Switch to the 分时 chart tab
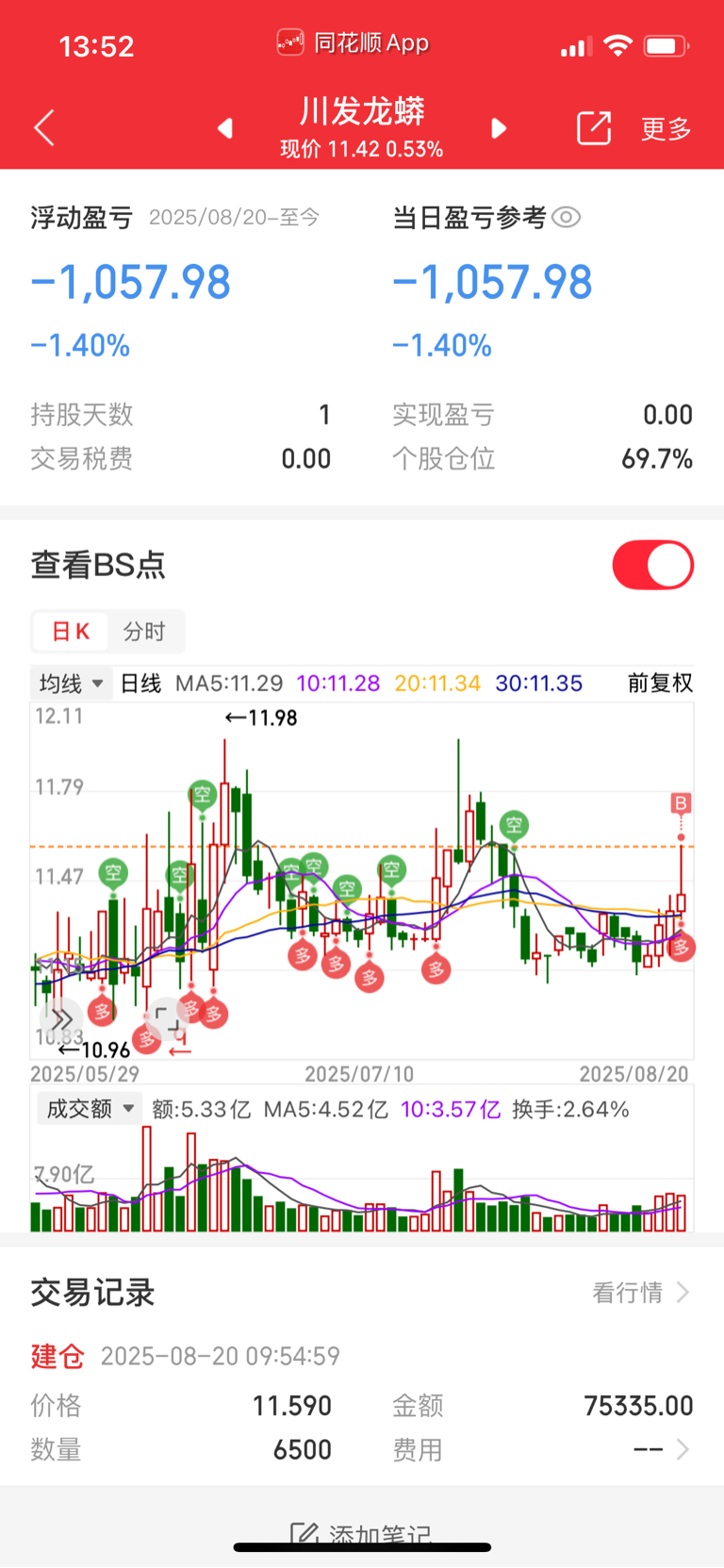Image resolution: width=724 pixels, height=1568 pixels. click(144, 632)
